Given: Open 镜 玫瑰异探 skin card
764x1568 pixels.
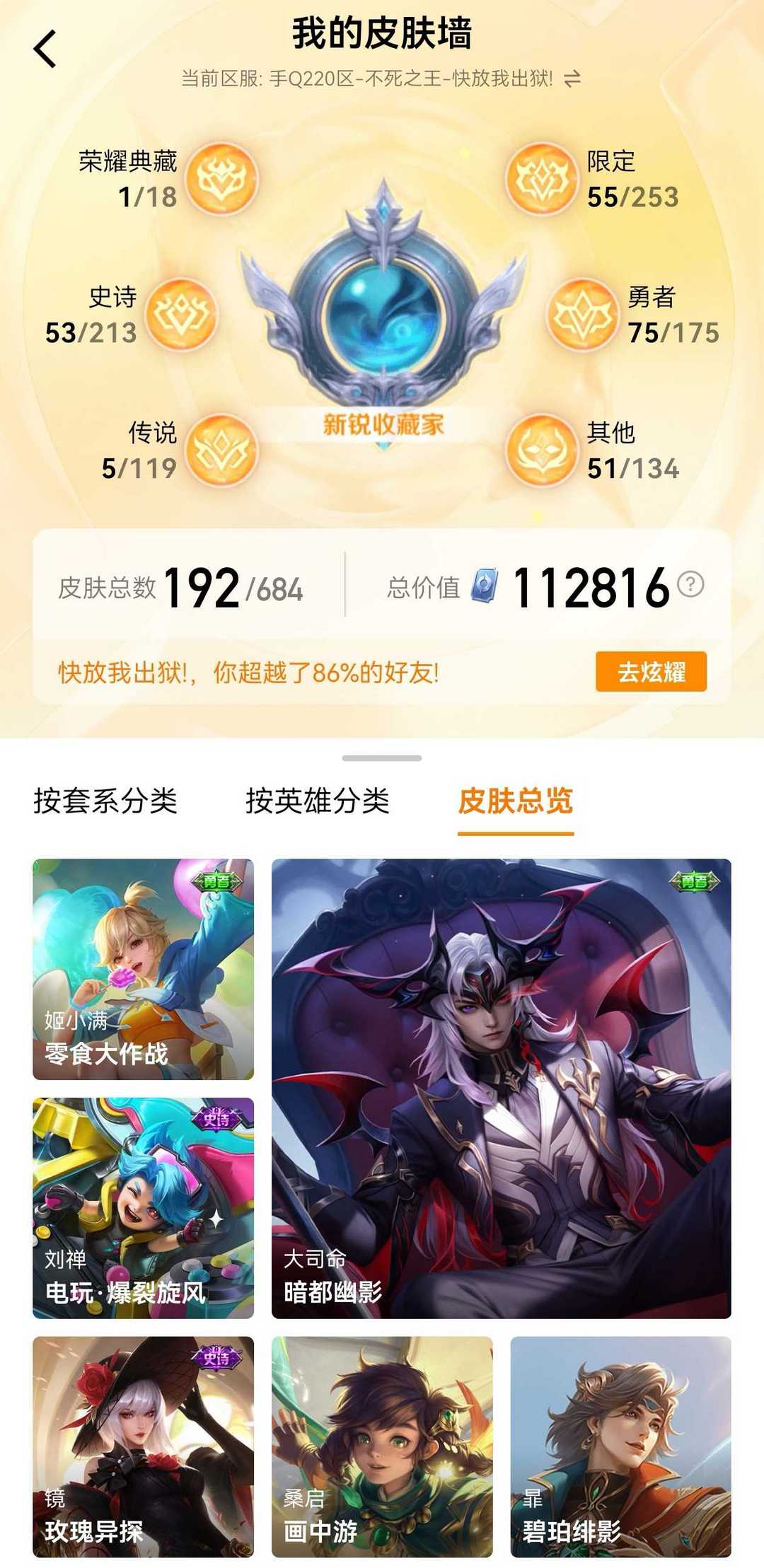Looking at the screenshot, I should tap(143, 1447).
